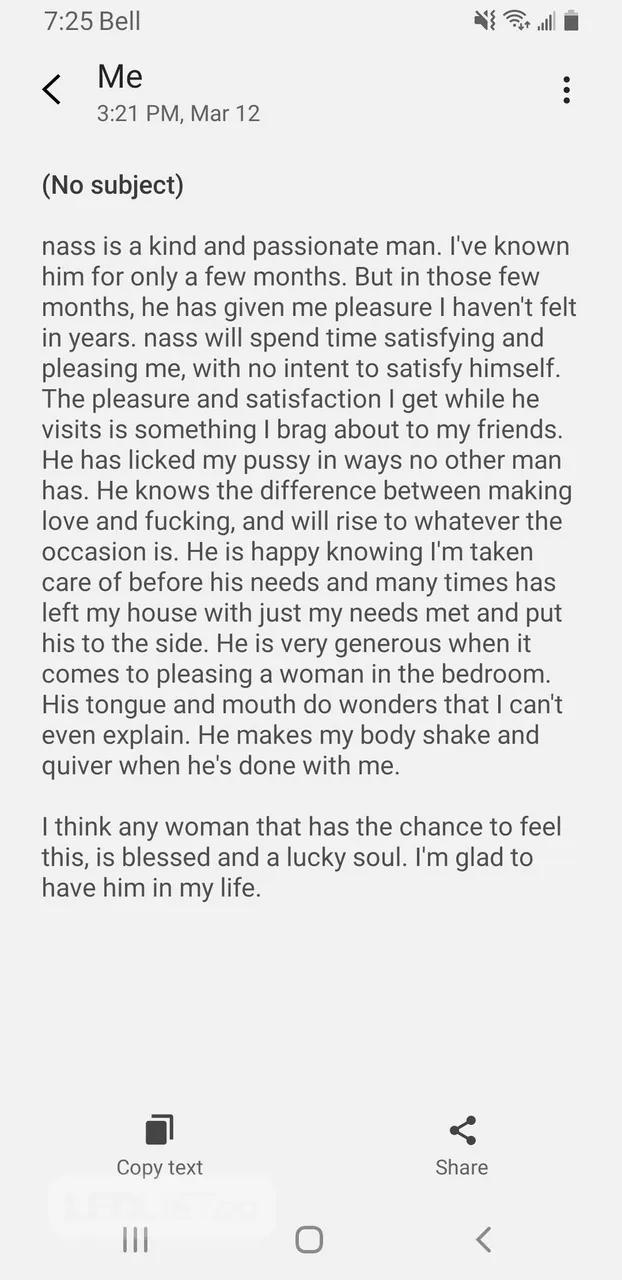Share this message
This screenshot has width=622, height=1280.
462,1146
